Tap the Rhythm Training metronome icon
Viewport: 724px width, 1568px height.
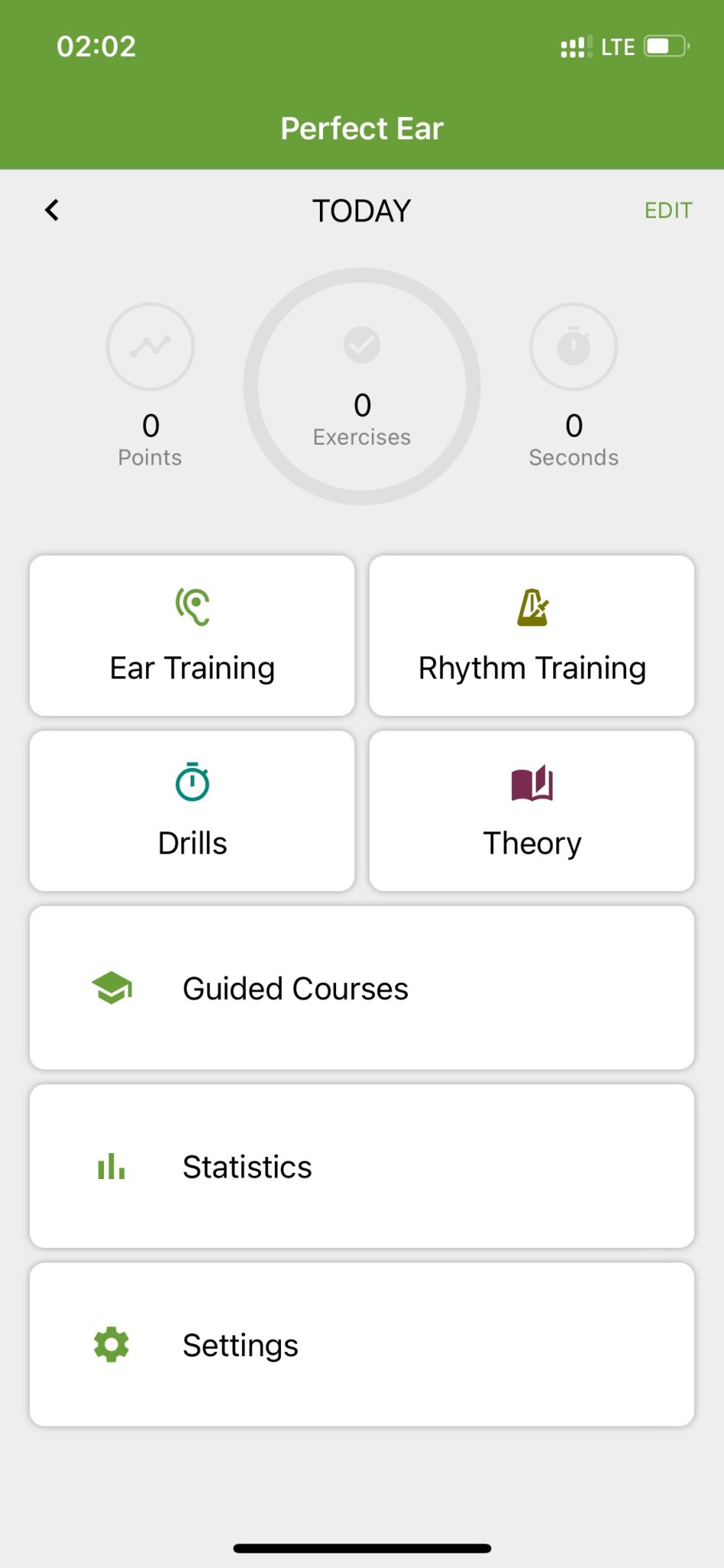click(532, 608)
